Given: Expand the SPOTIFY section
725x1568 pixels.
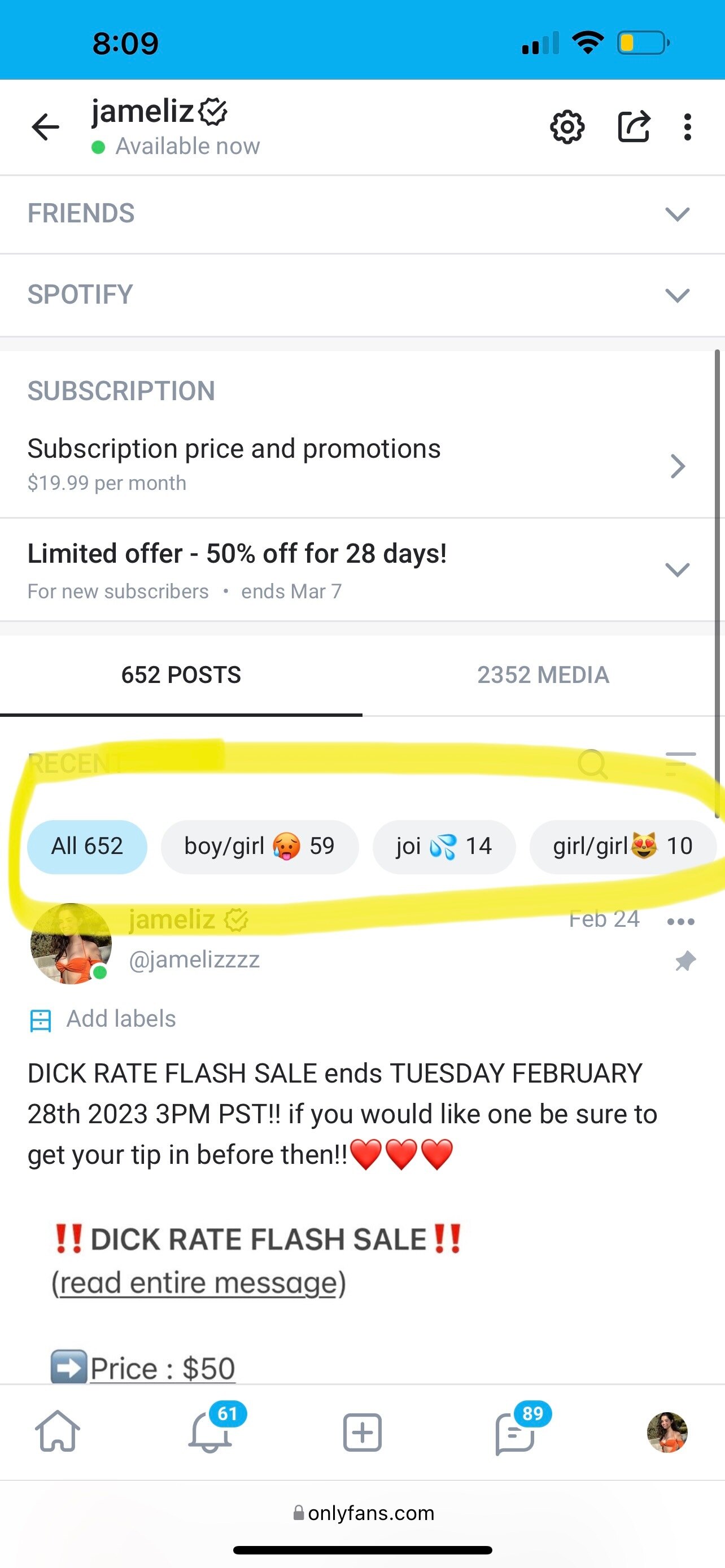Looking at the screenshot, I should click(677, 295).
